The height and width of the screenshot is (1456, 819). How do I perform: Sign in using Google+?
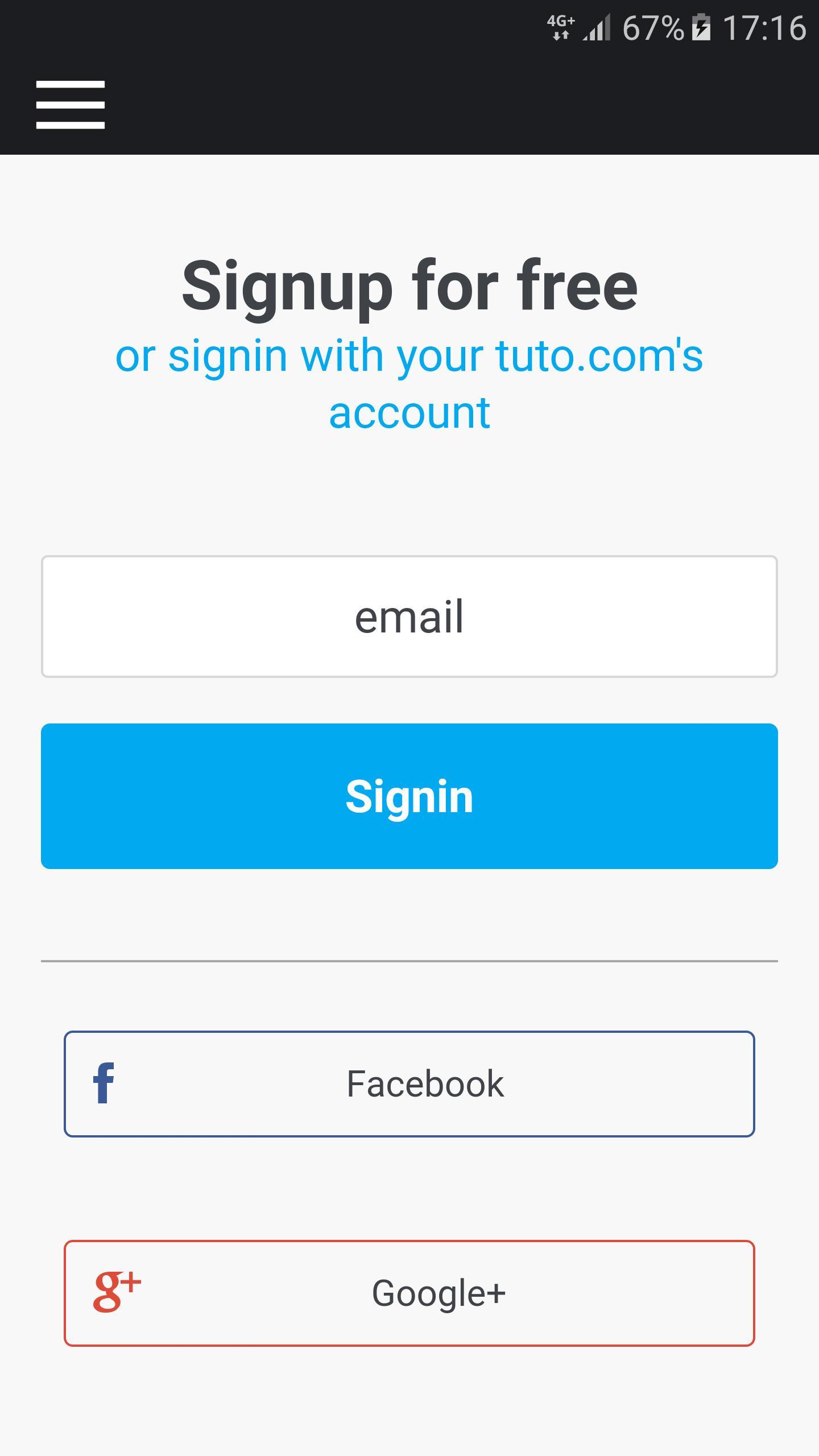tap(409, 1293)
